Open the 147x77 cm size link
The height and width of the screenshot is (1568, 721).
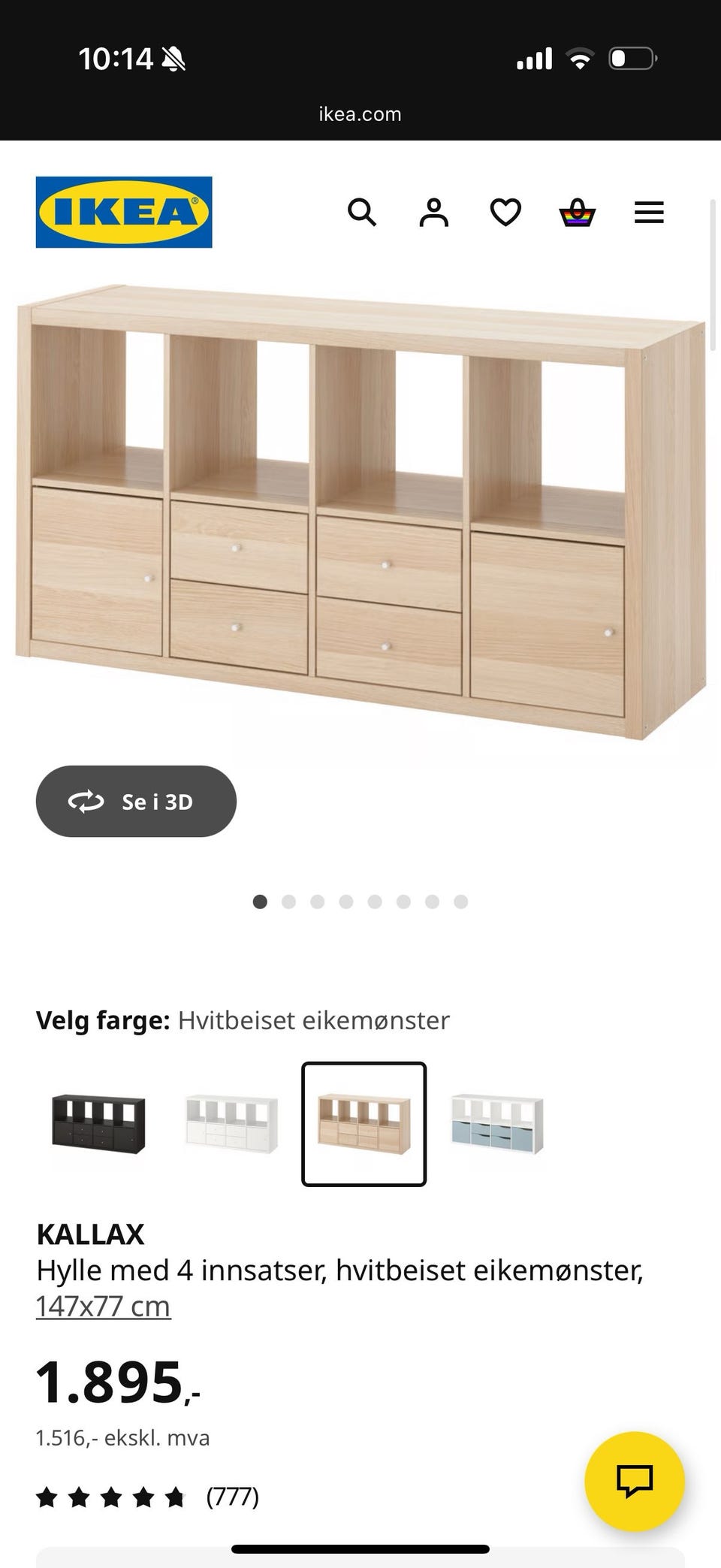(103, 1305)
